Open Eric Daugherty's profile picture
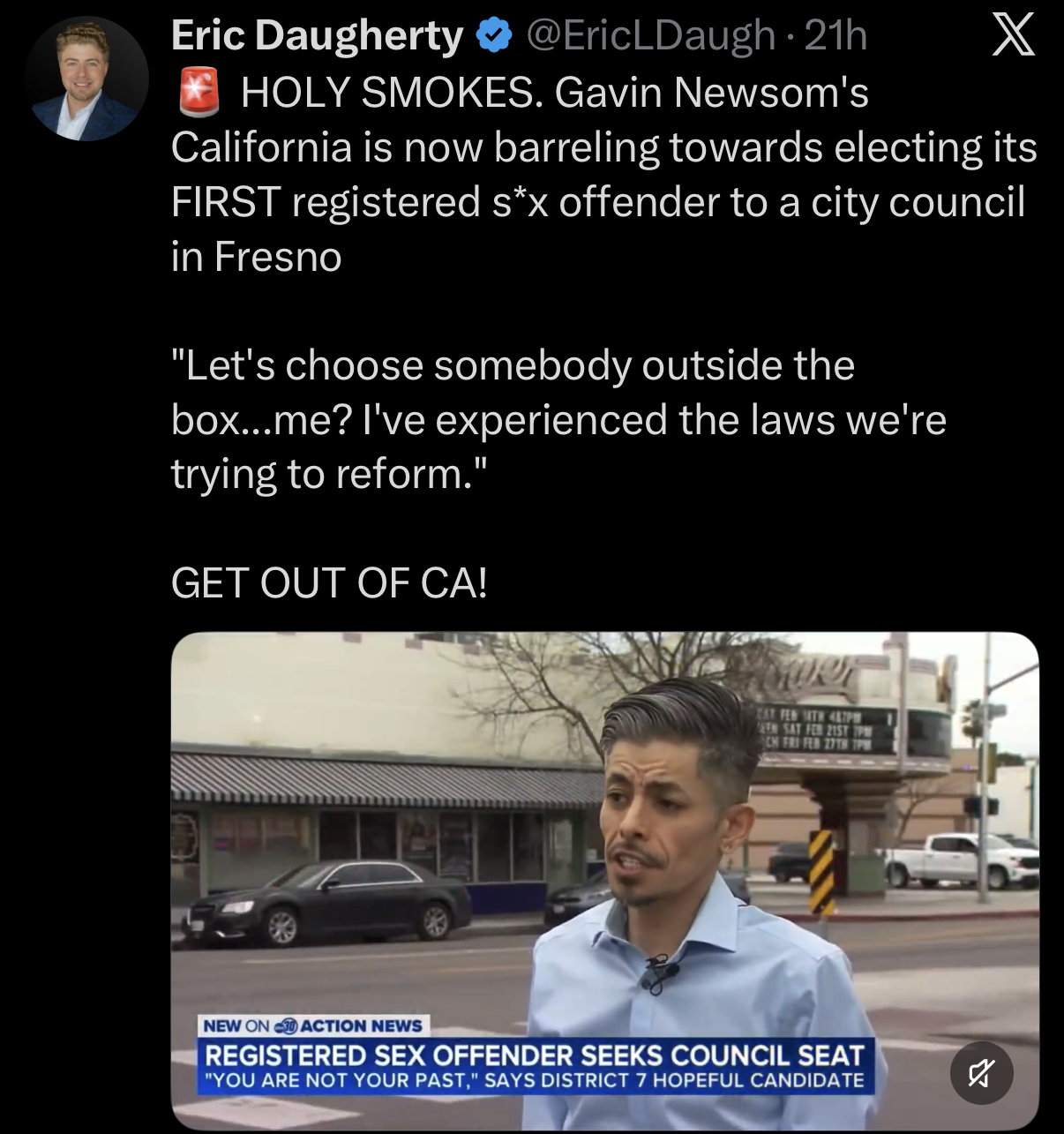The height and width of the screenshot is (1134, 1064). [x=86, y=79]
